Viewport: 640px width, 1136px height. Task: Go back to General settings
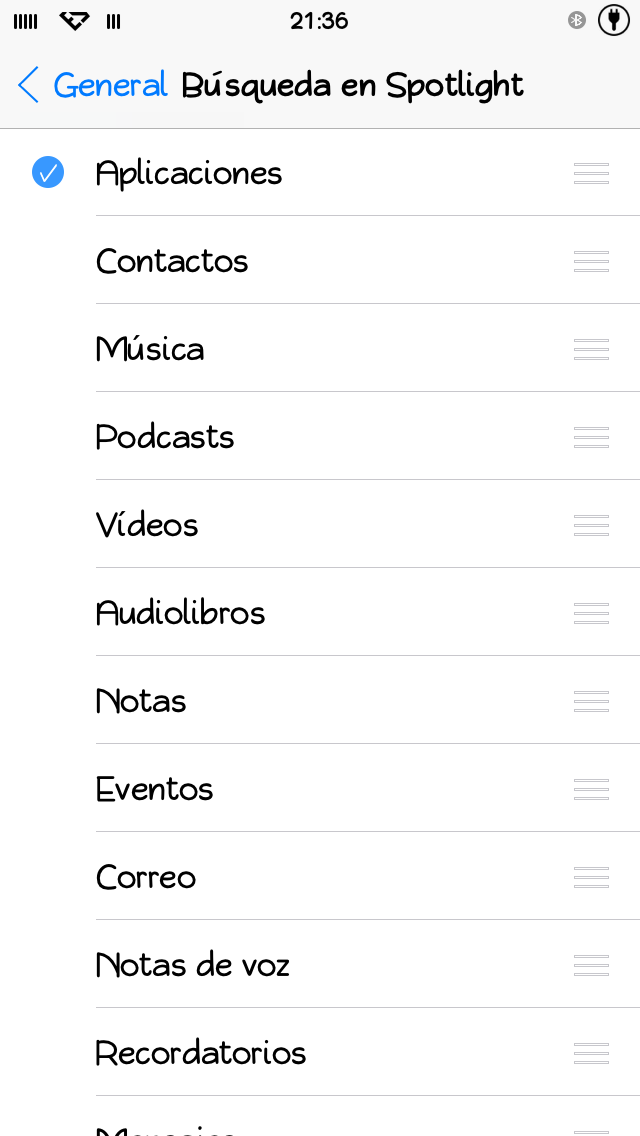coord(93,85)
